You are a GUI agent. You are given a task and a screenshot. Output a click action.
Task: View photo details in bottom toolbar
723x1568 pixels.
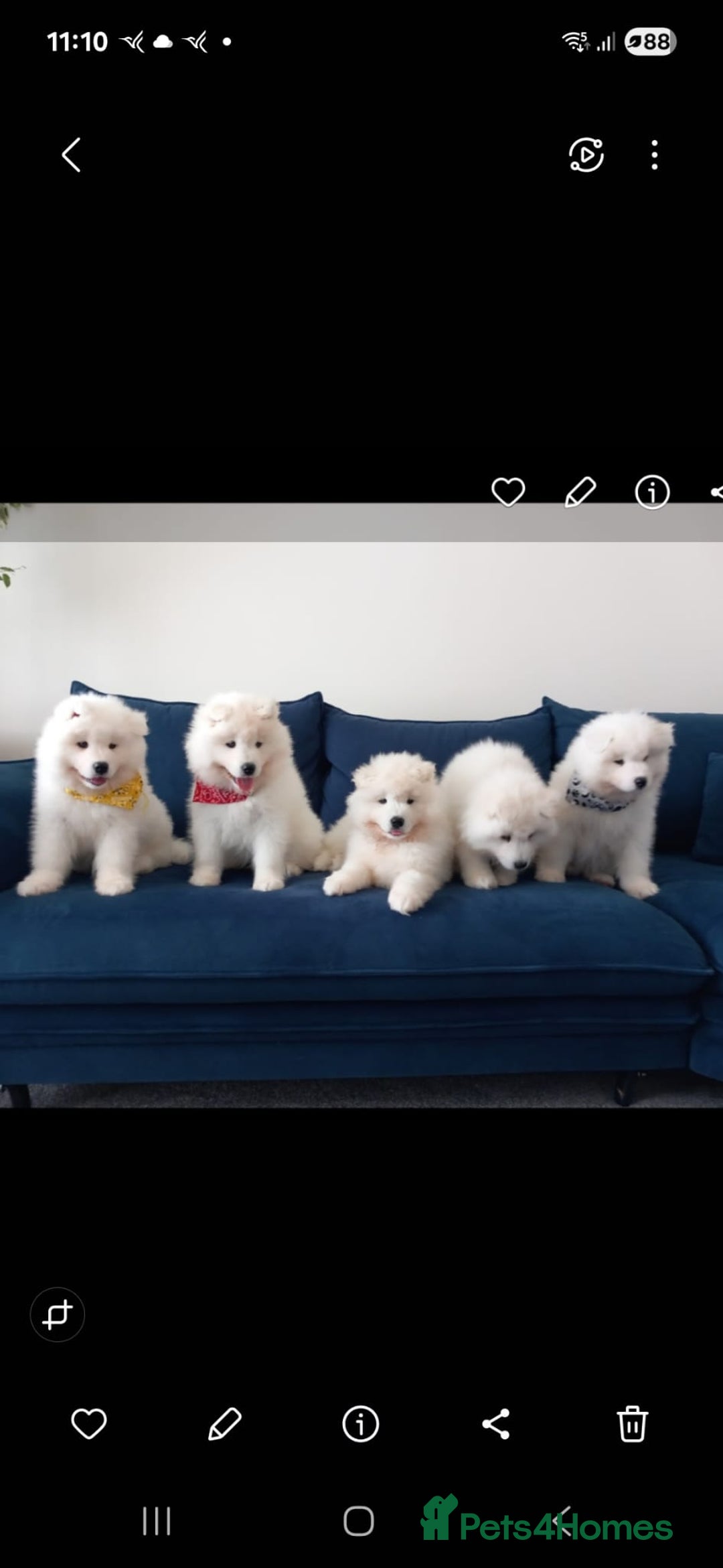pos(360,1423)
